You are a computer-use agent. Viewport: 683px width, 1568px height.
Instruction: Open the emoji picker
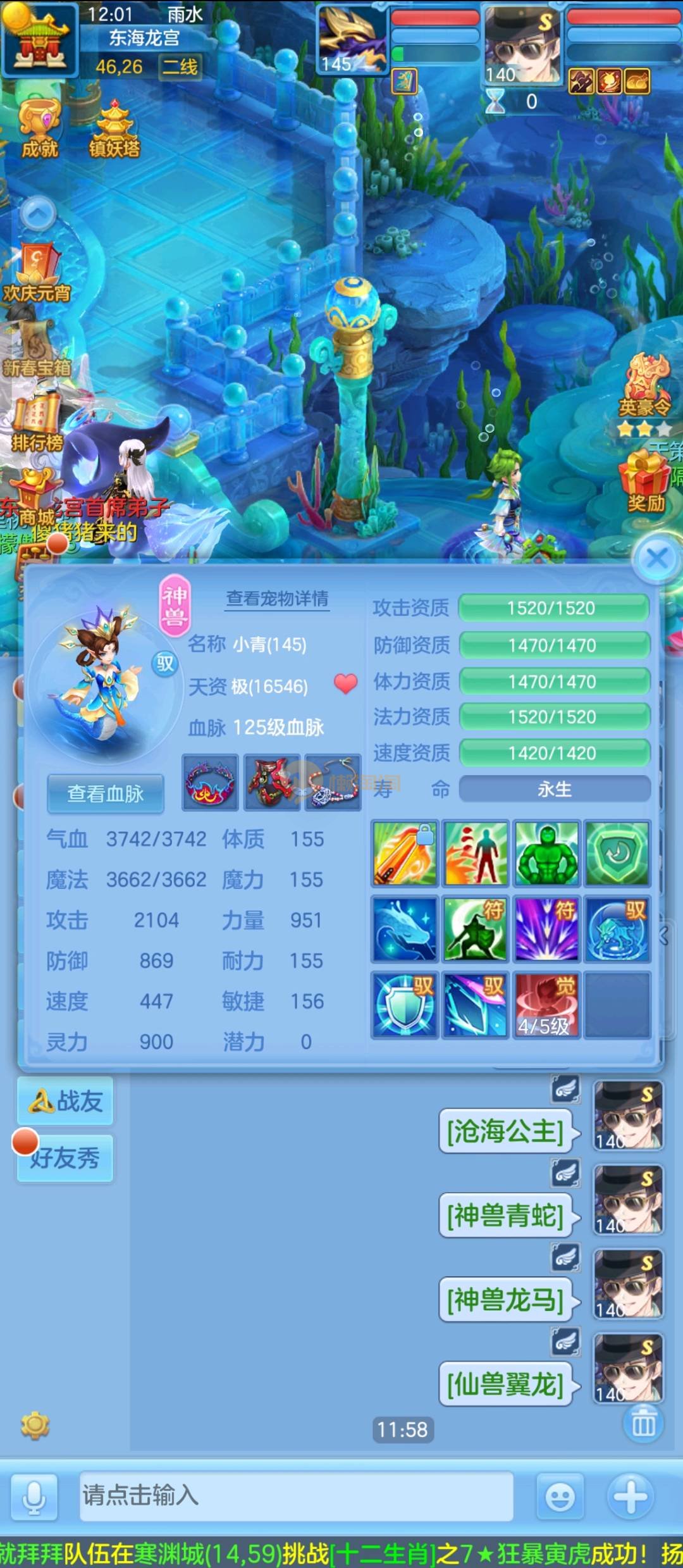[x=560, y=1497]
